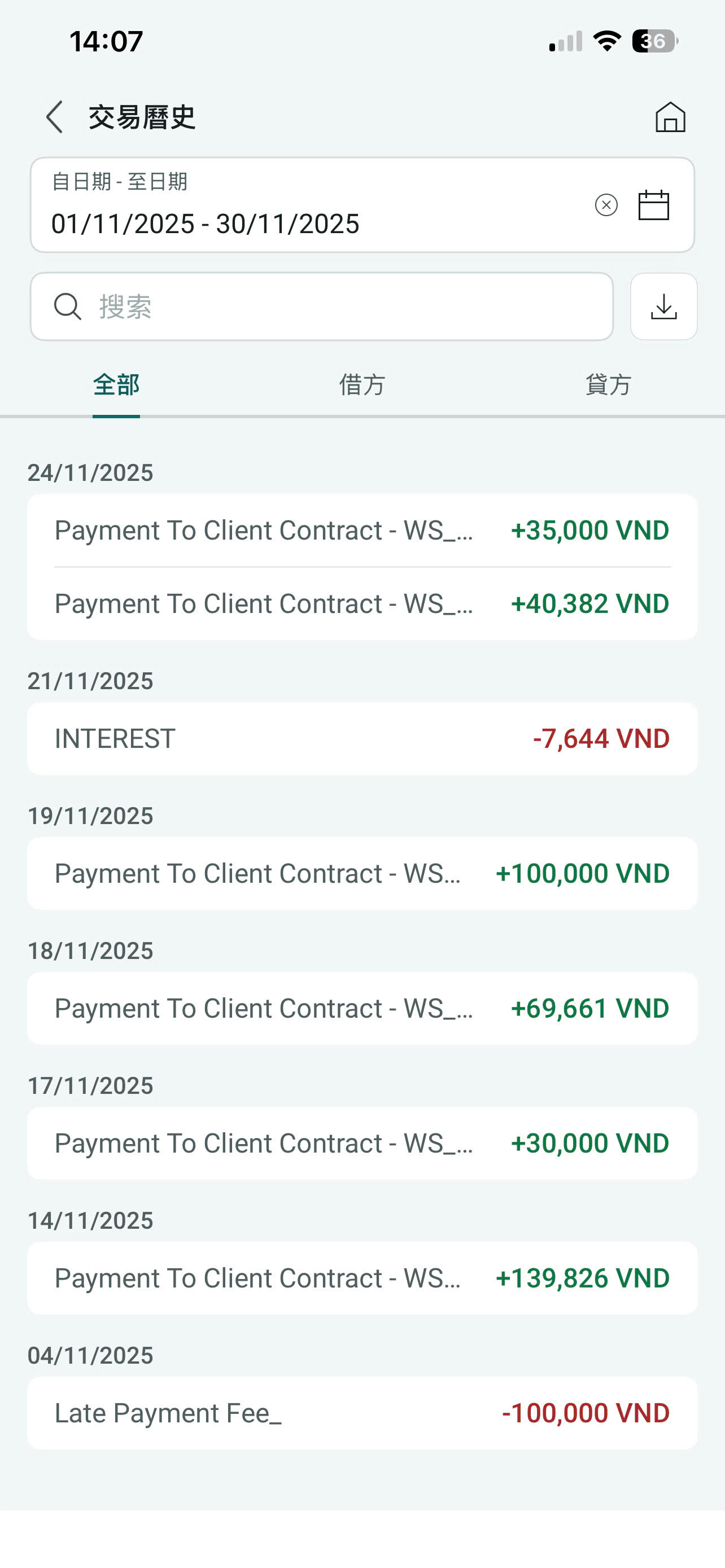Switch to the 貸方 tab

[608, 385]
